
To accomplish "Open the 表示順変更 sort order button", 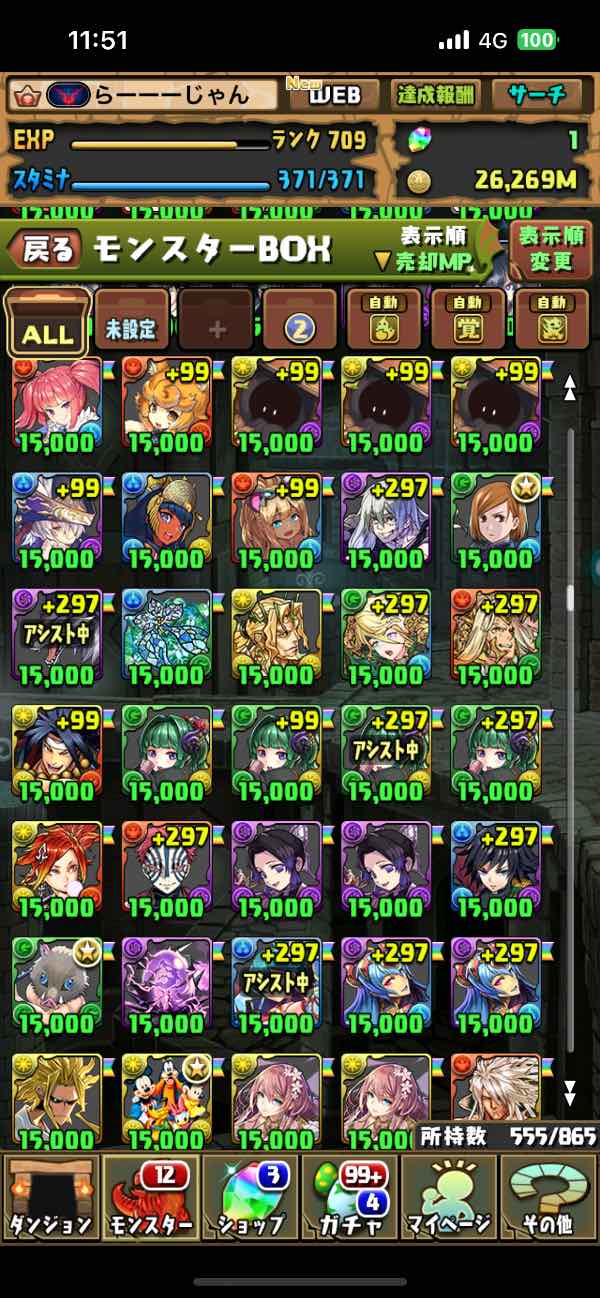I will tap(550, 250).
